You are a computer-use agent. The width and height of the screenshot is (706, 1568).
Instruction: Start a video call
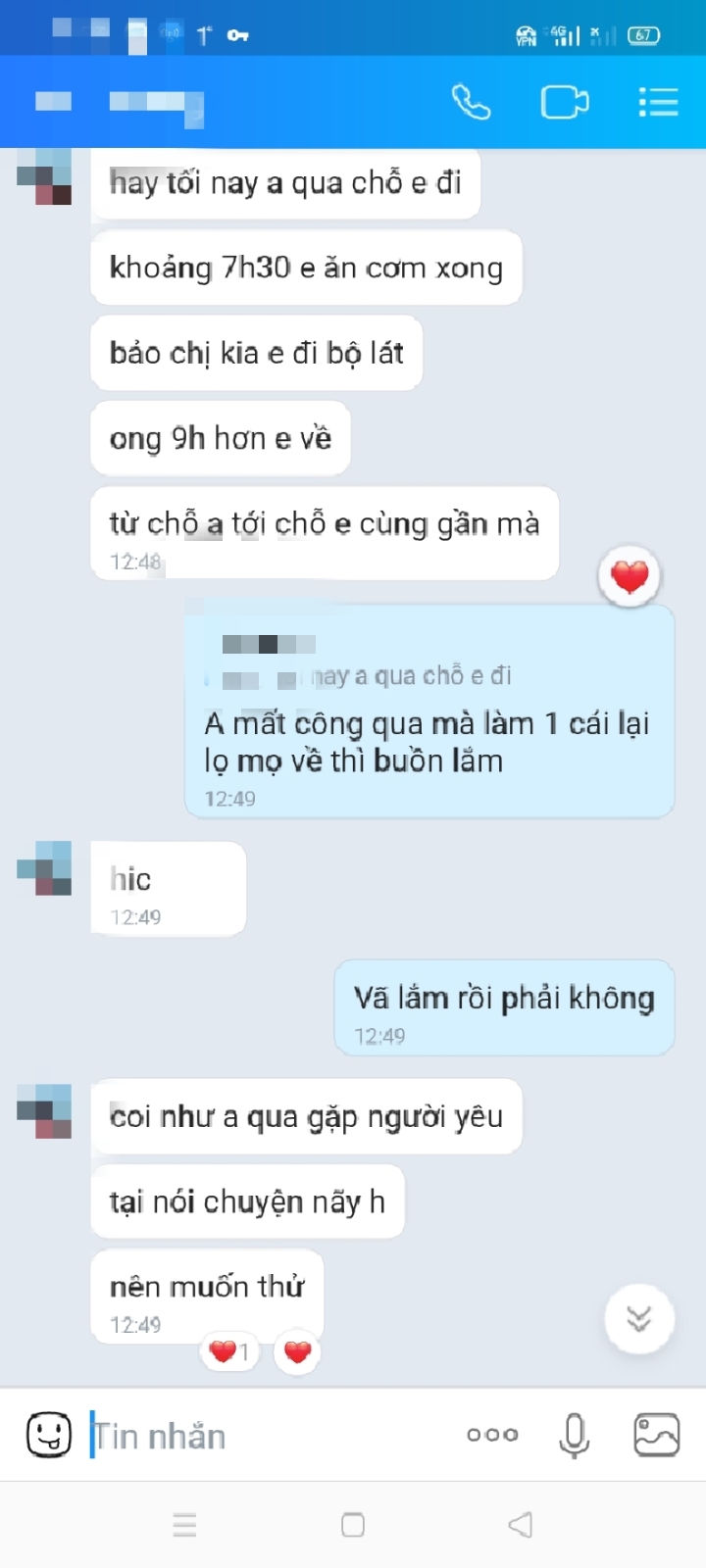[565, 102]
